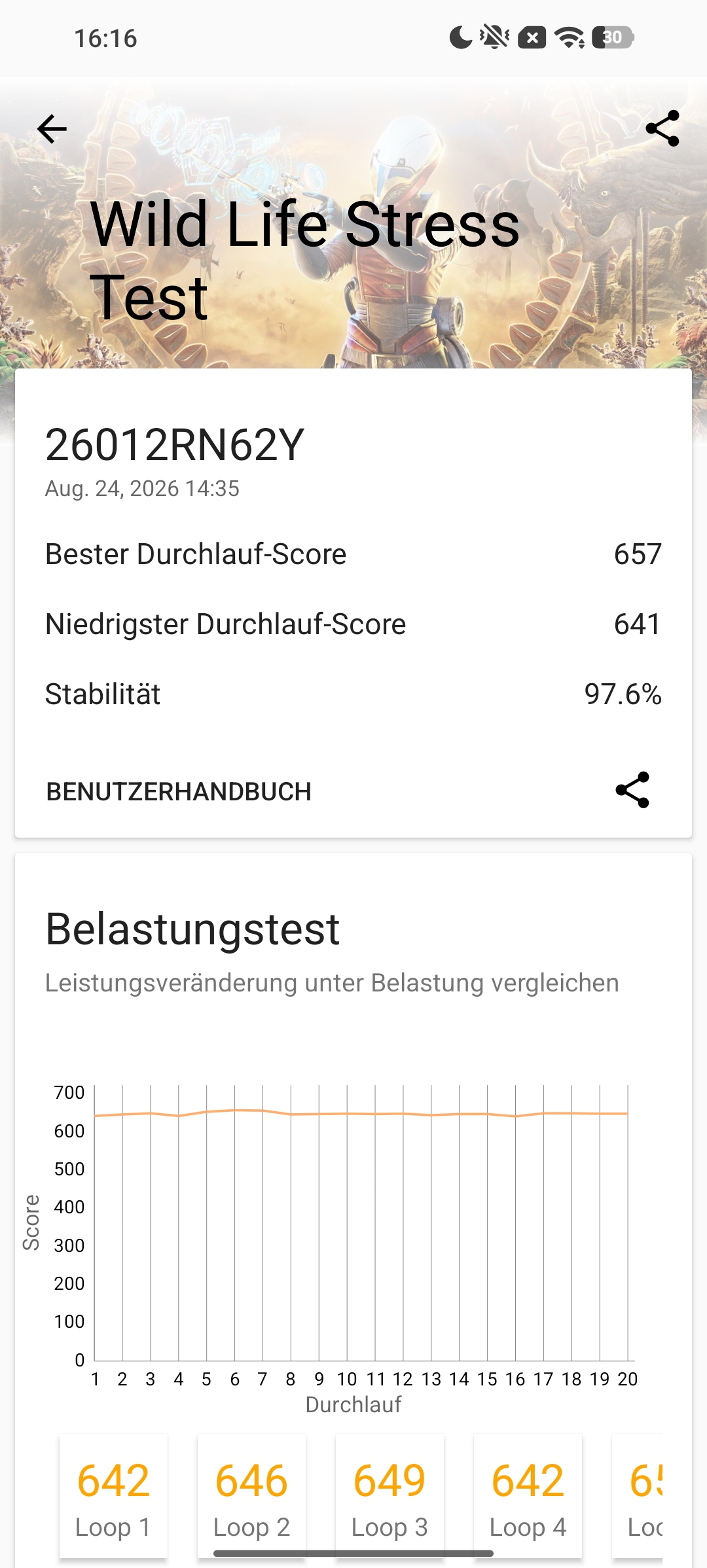The image size is (707, 1568).
Task: Share the score card result
Action: point(632,790)
